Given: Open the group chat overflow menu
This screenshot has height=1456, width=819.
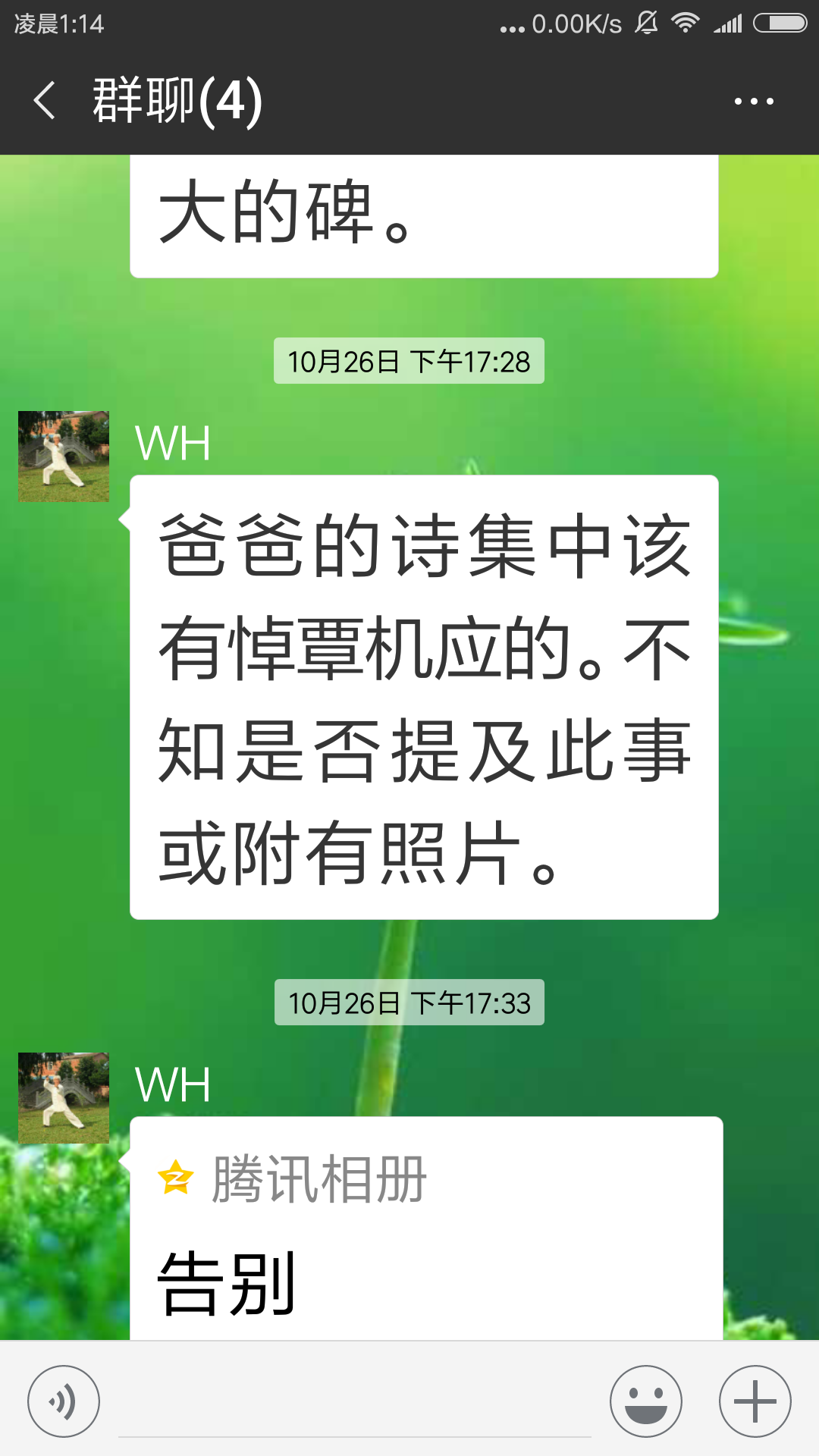Looking at the screenshot, I should click(754, 101).
